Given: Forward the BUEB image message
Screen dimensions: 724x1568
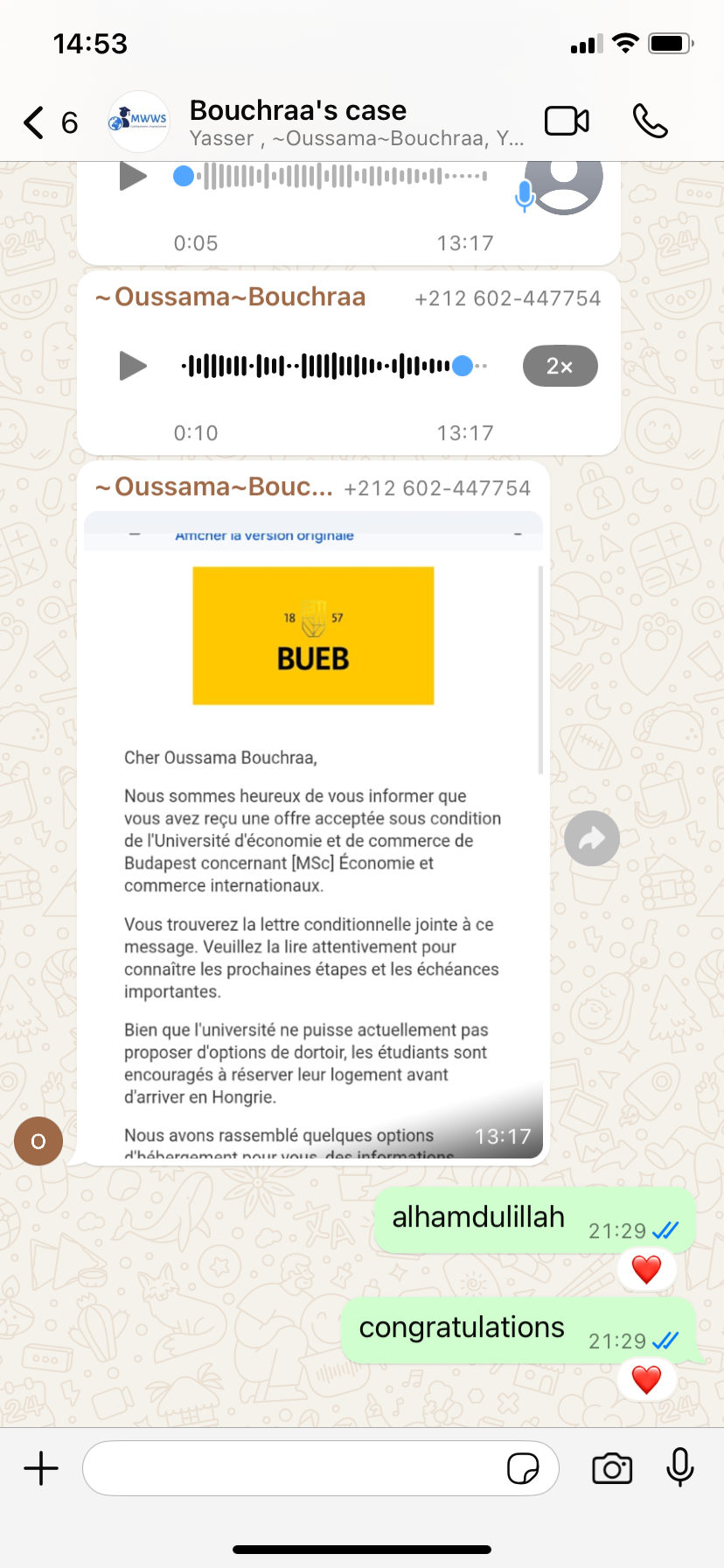Looking at the screenshot, I should (x=592, y=839).
